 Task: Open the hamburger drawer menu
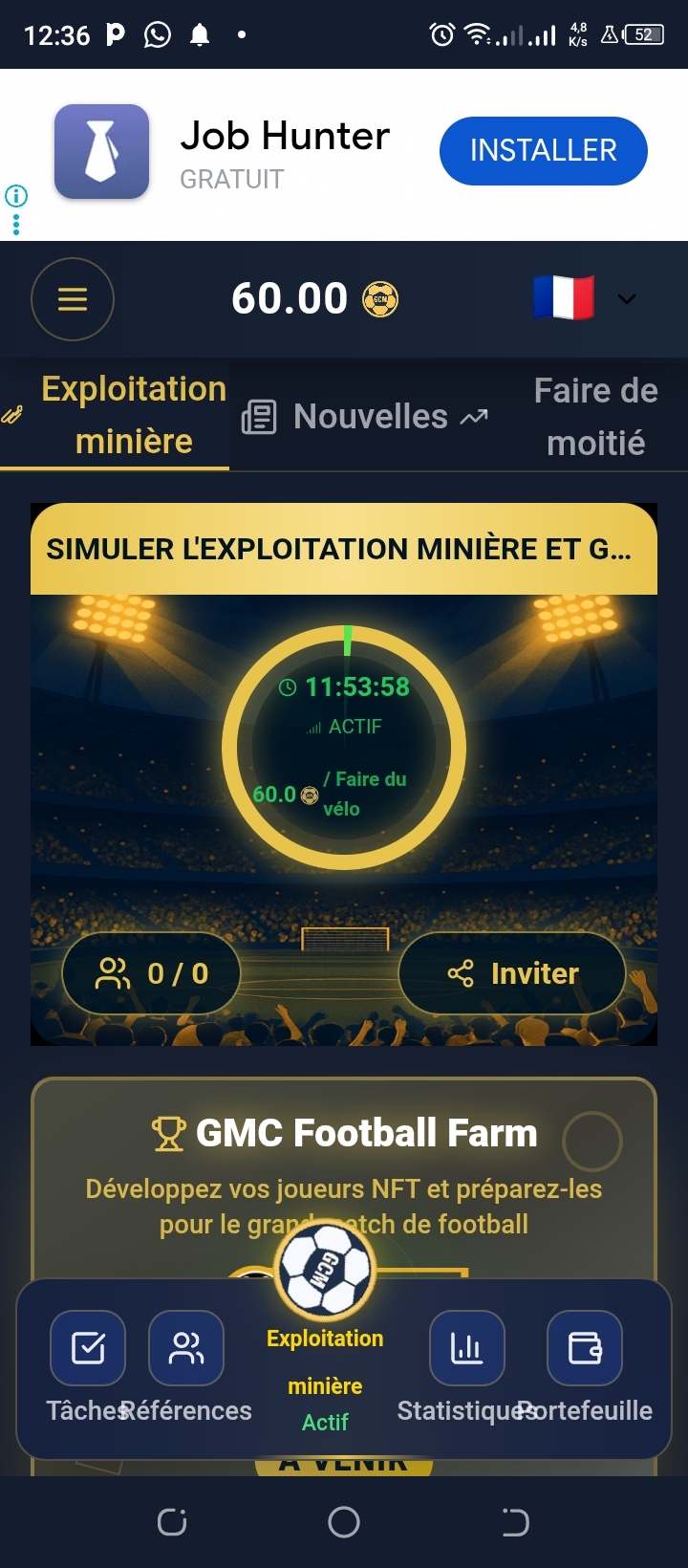click(73, 299)
